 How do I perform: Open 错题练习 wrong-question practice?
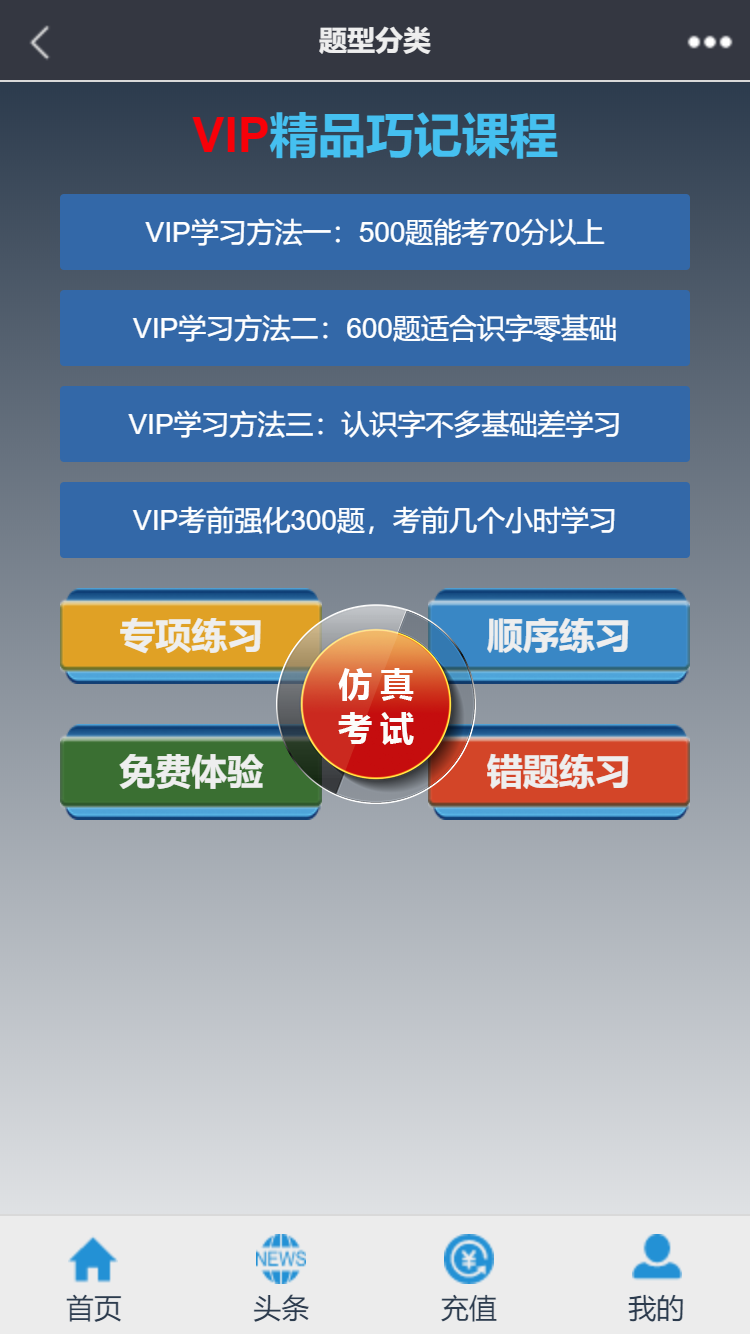pyautogui.click(x=570, y=772)
